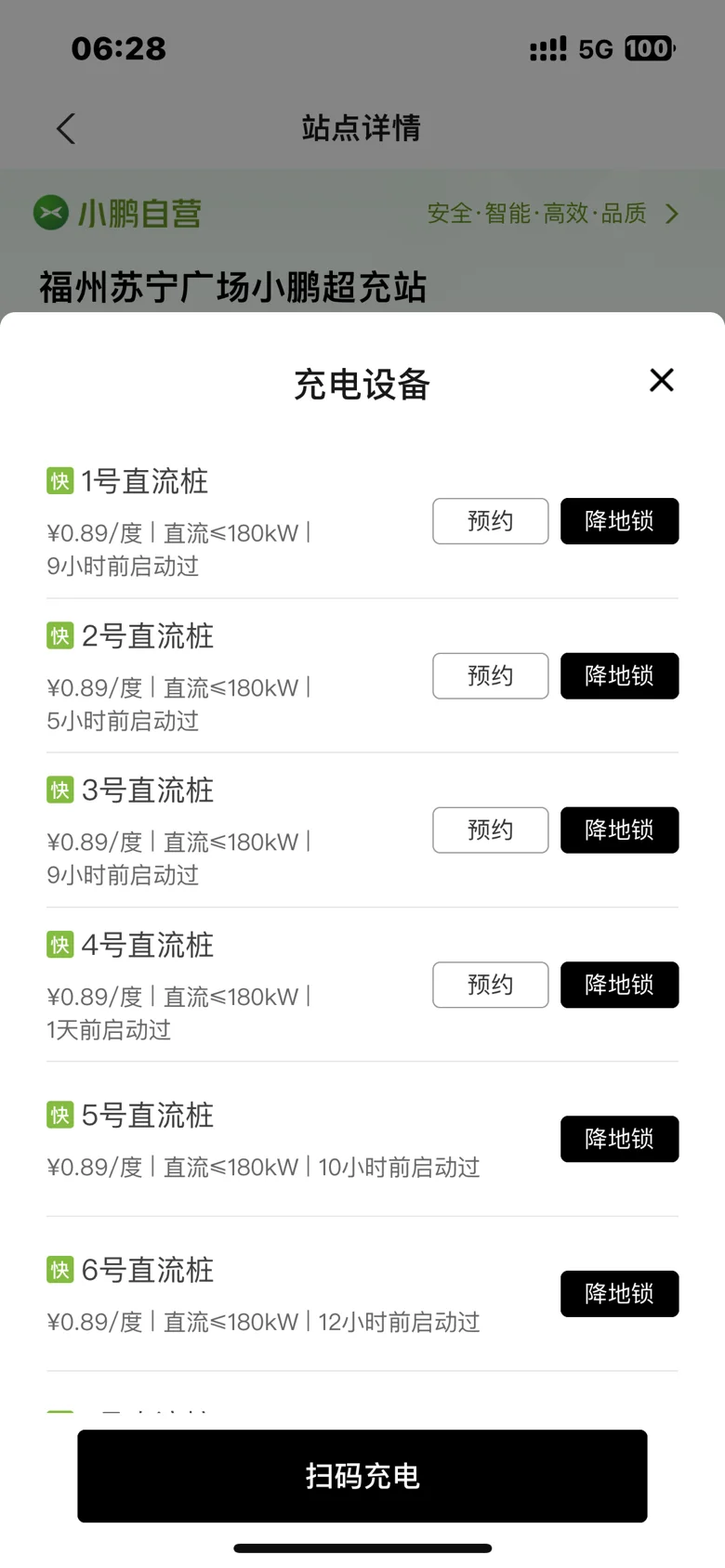Close the 充电设备 sheet
The image size is (725, 1568).
(661, 380)
